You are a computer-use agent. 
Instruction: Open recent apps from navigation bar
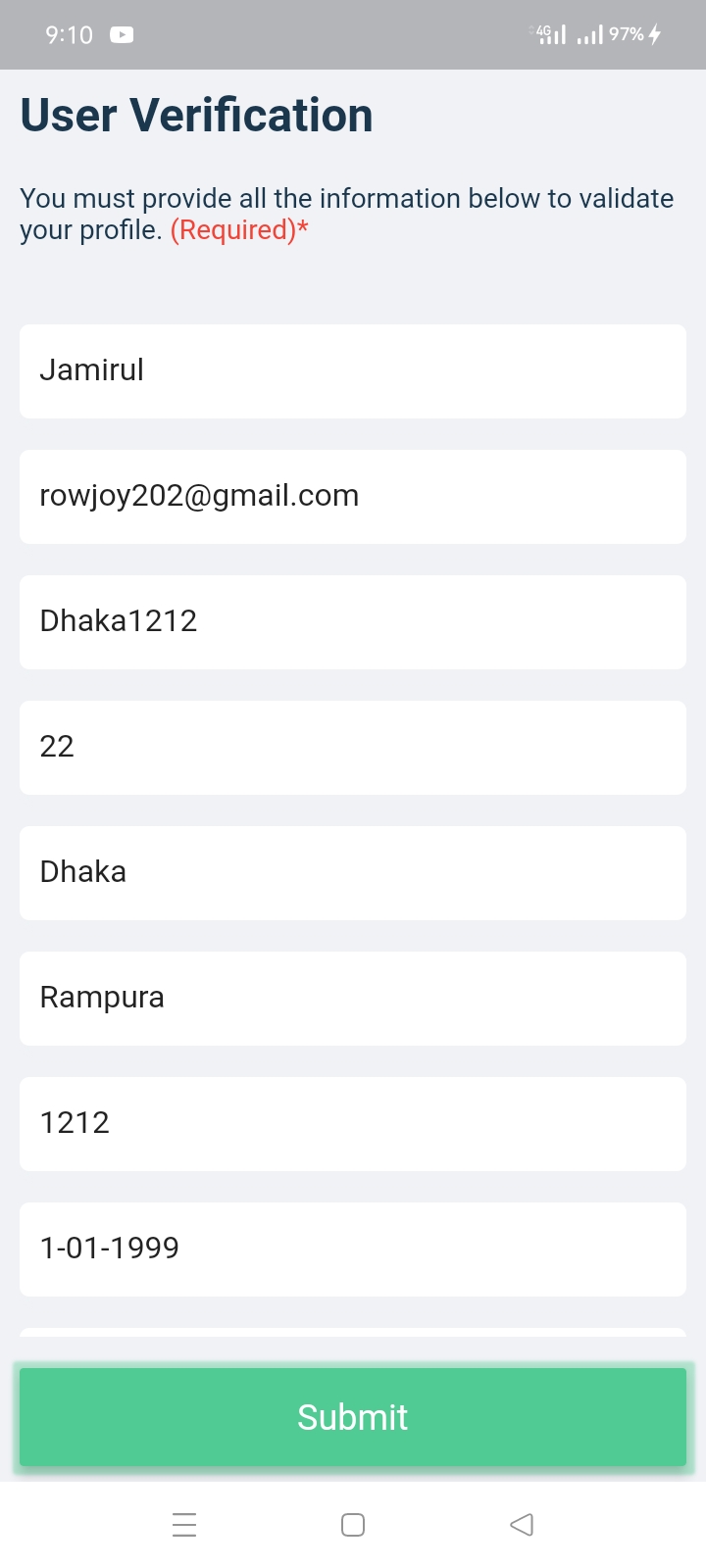184,1525
